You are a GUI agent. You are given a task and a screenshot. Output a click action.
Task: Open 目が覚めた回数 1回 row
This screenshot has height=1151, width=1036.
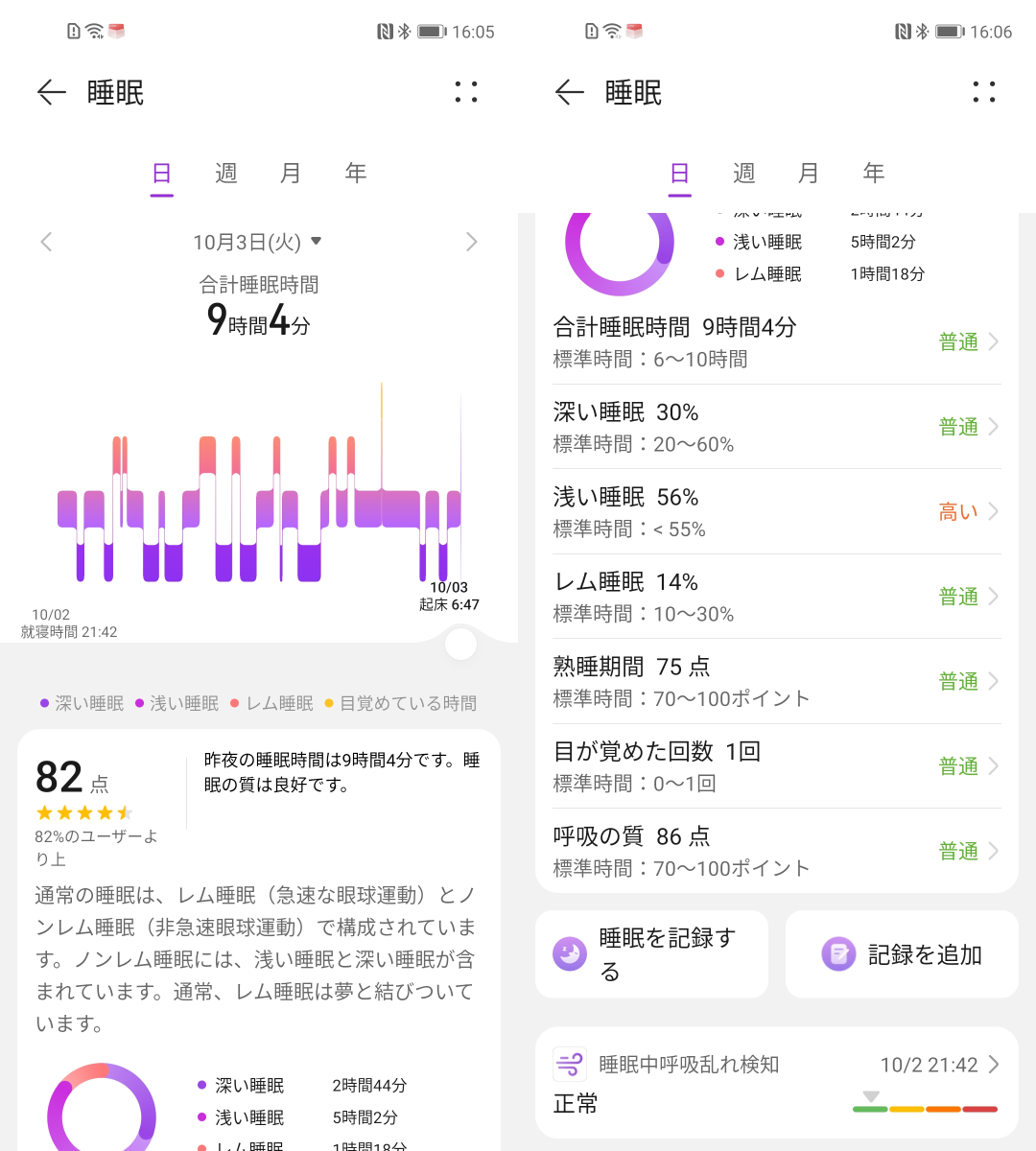pyautogui.click(x=776, y=766)
